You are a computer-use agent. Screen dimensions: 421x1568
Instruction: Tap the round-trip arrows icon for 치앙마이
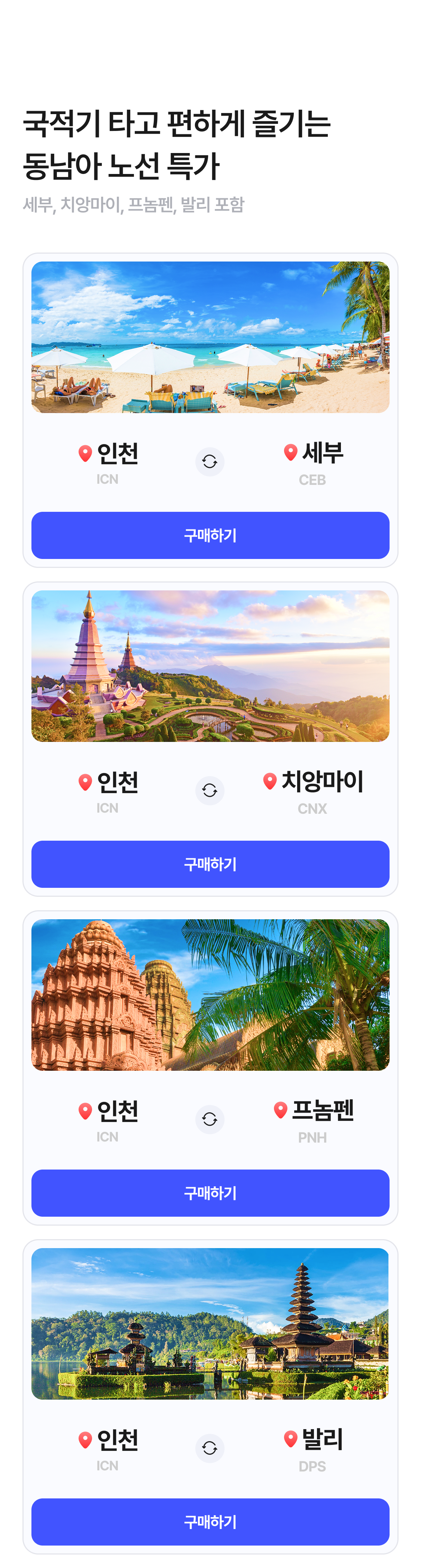click(210, 790)
